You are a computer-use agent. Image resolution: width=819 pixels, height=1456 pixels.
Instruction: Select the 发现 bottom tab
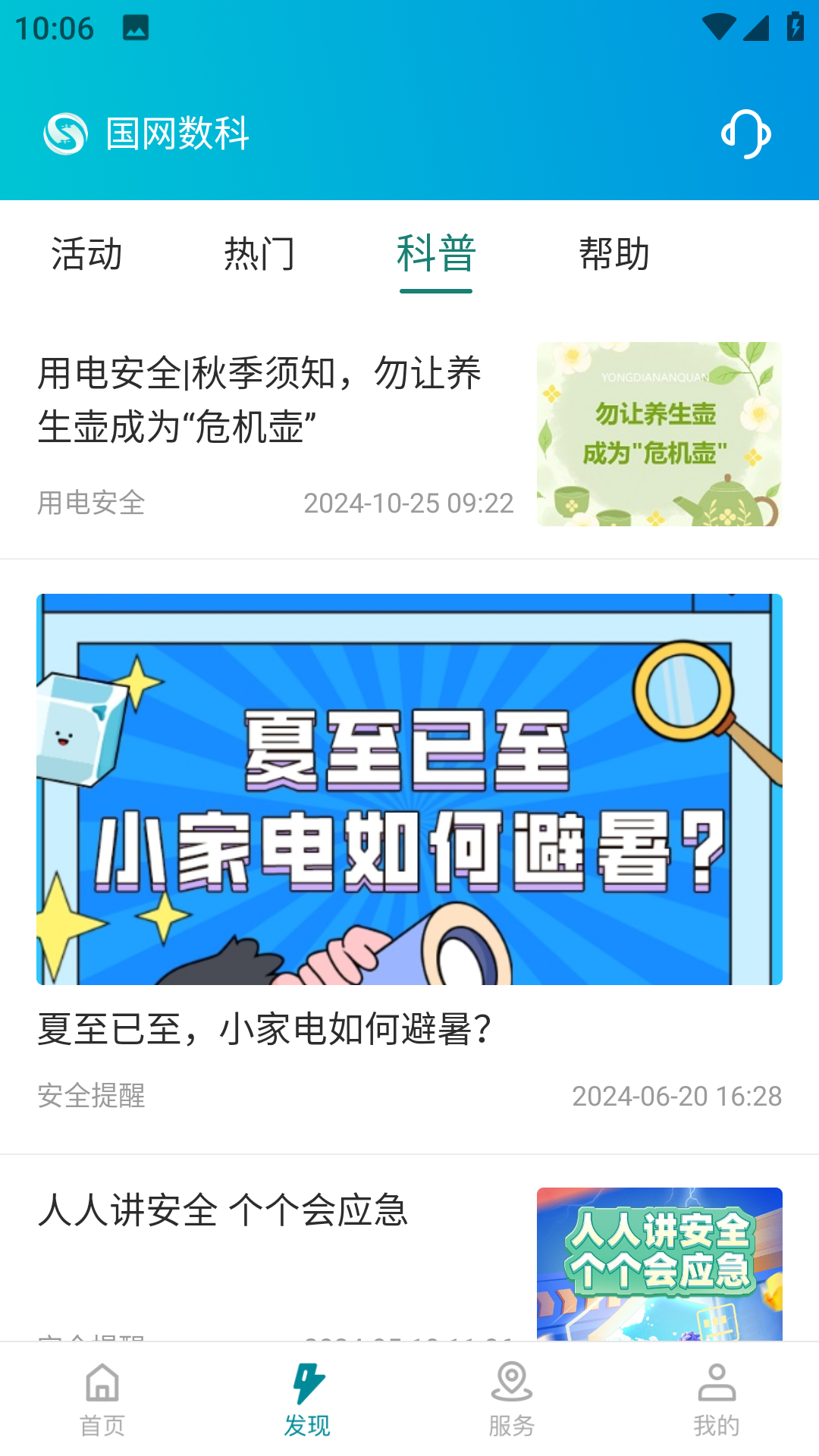tap(307, 1399)
